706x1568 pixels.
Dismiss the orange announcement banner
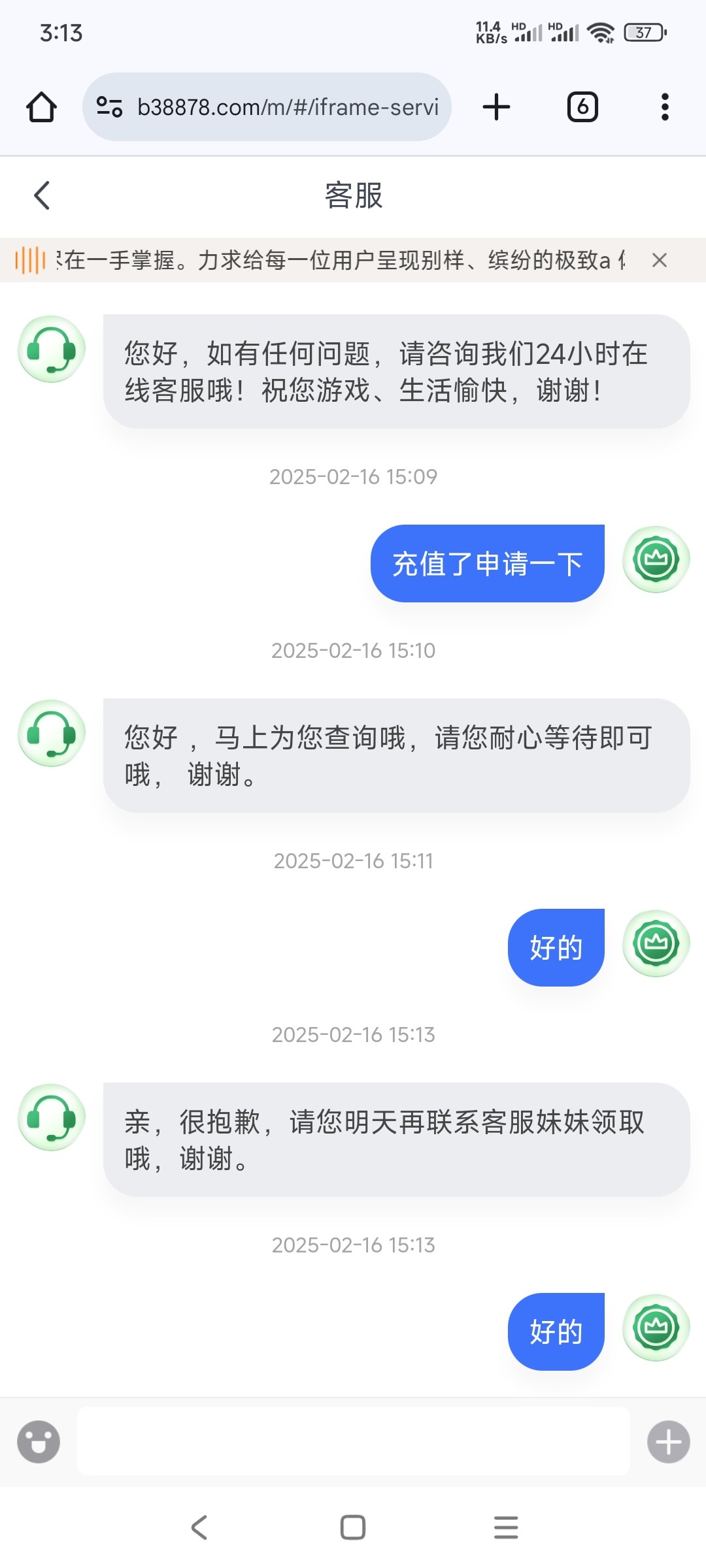click(x=659, y=260)
